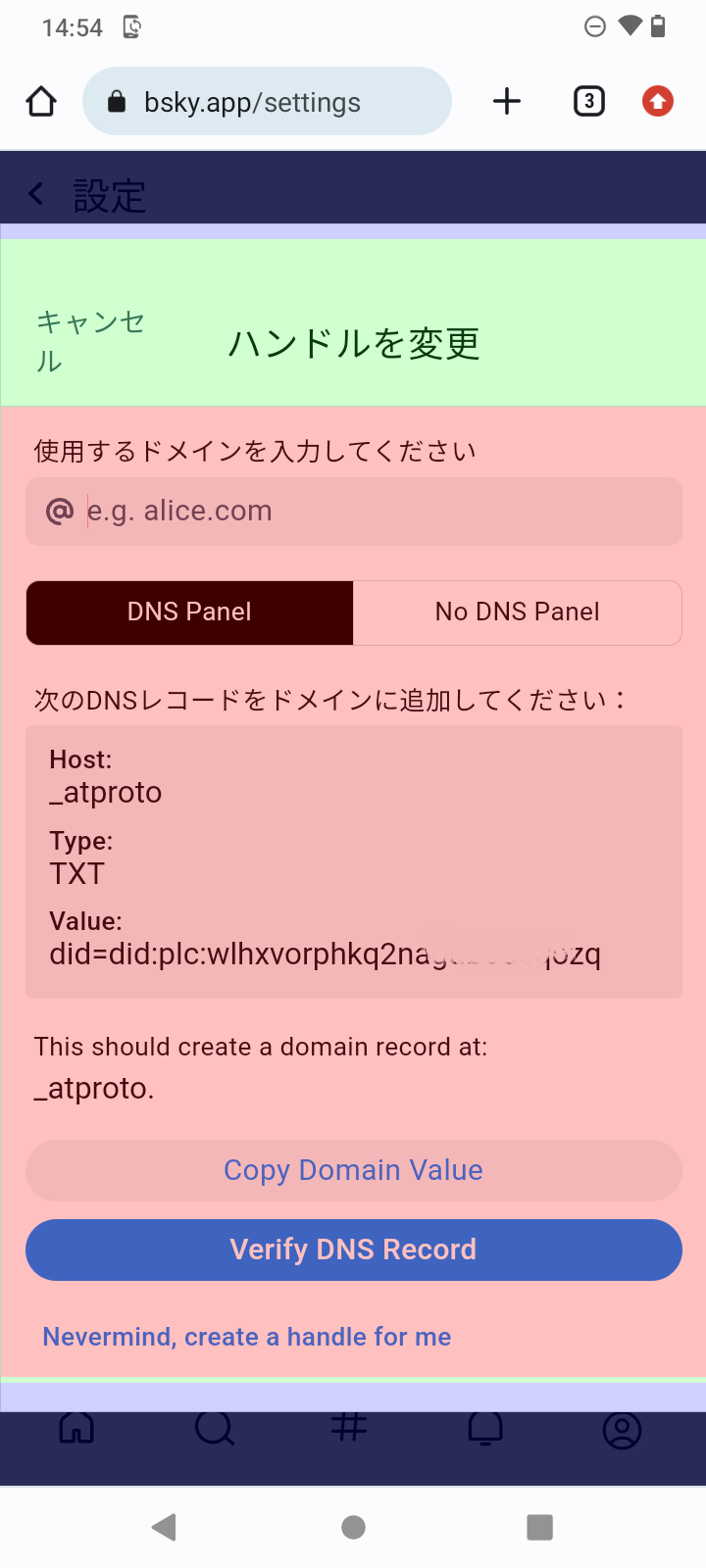Tap the bsky.app address bar

267,102
